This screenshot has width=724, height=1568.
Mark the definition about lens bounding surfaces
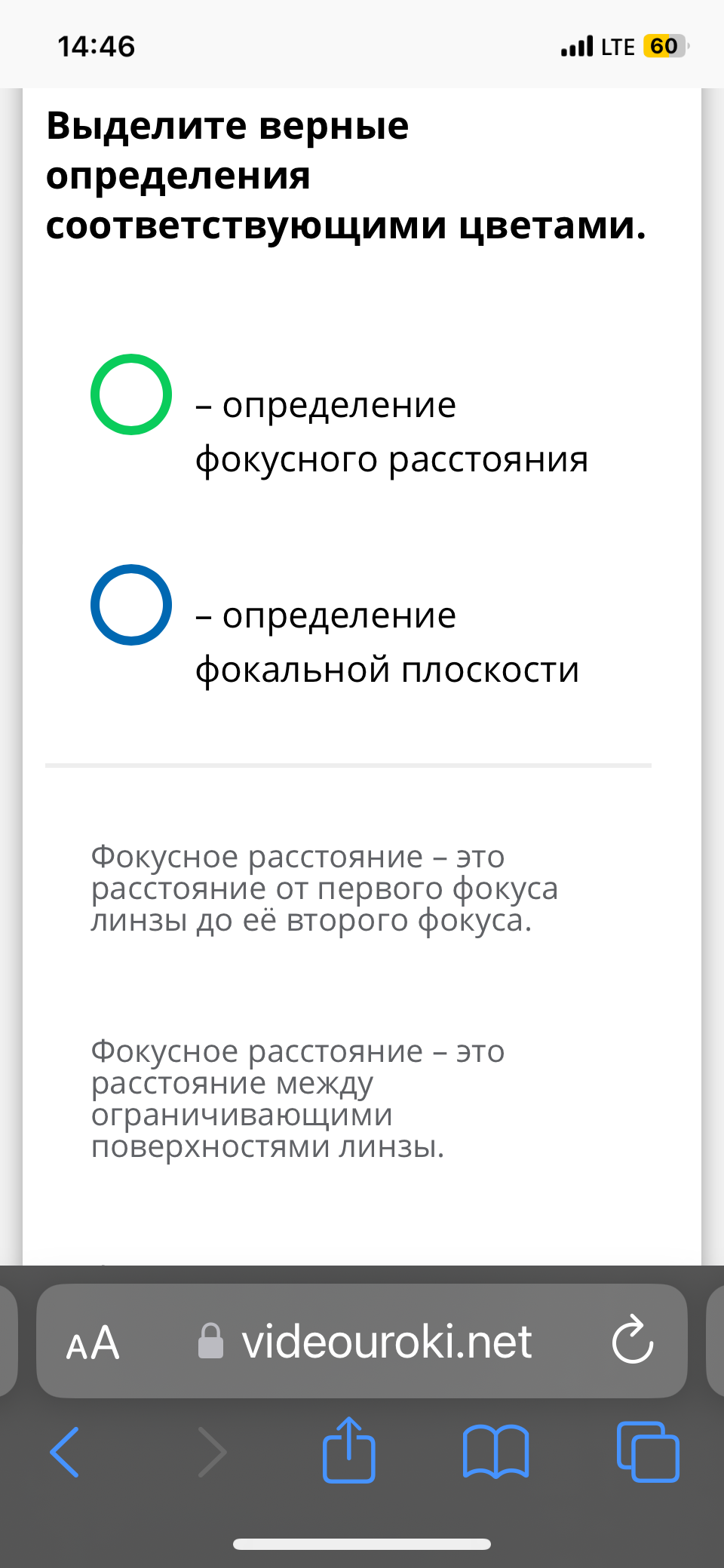click(x=298, y=1099)
